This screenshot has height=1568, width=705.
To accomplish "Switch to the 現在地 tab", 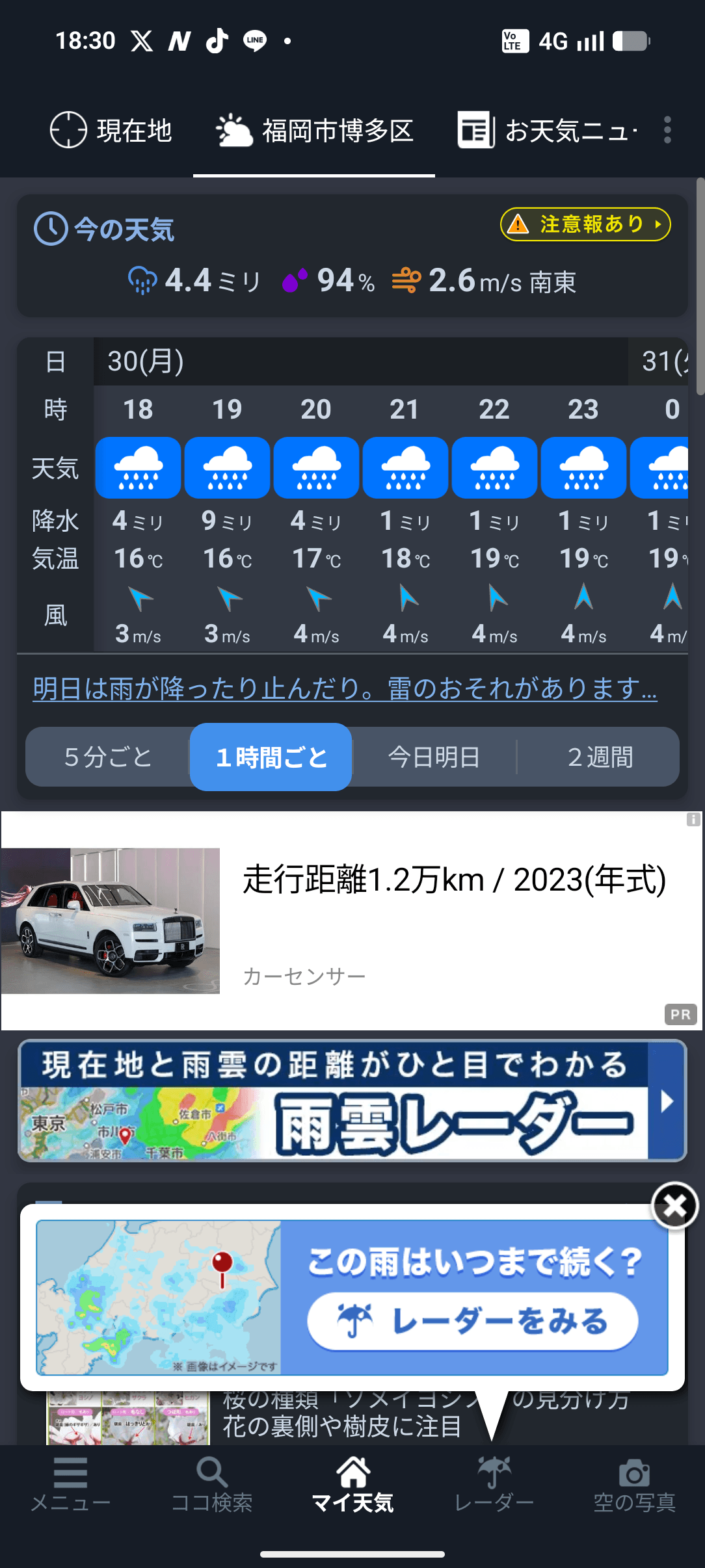I will click(111, 131).
